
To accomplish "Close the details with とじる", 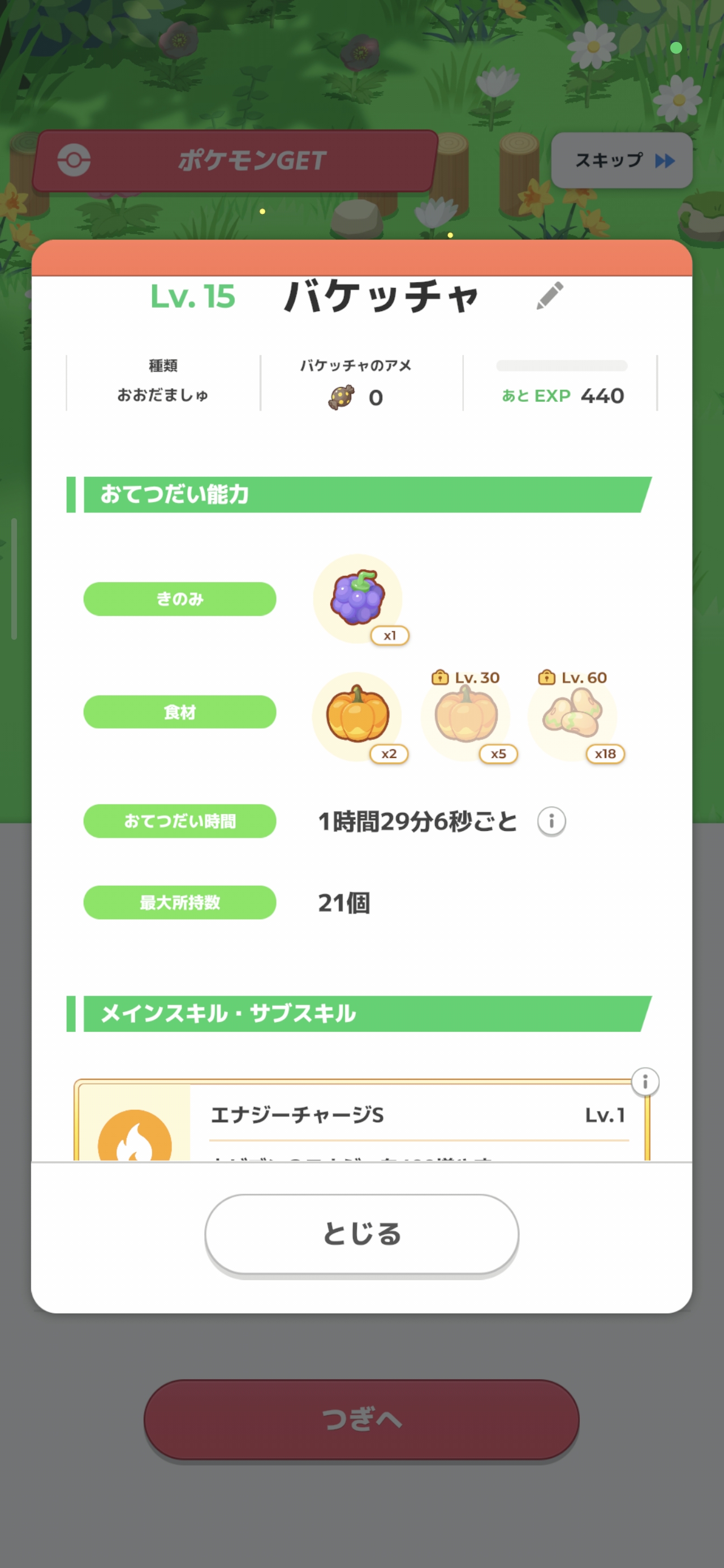I will point(361,1234).
